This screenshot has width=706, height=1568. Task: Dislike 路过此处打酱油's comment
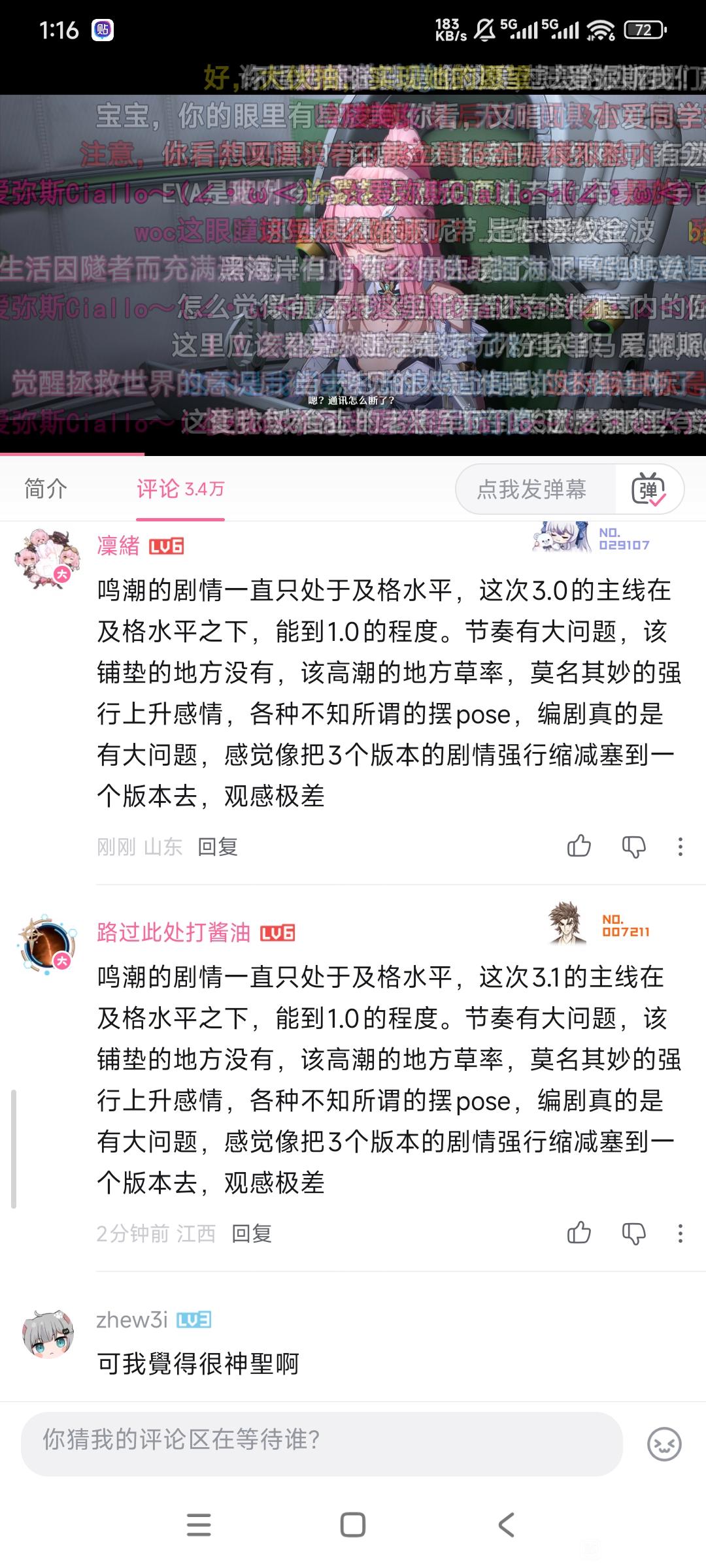[x=633, y=1233]
